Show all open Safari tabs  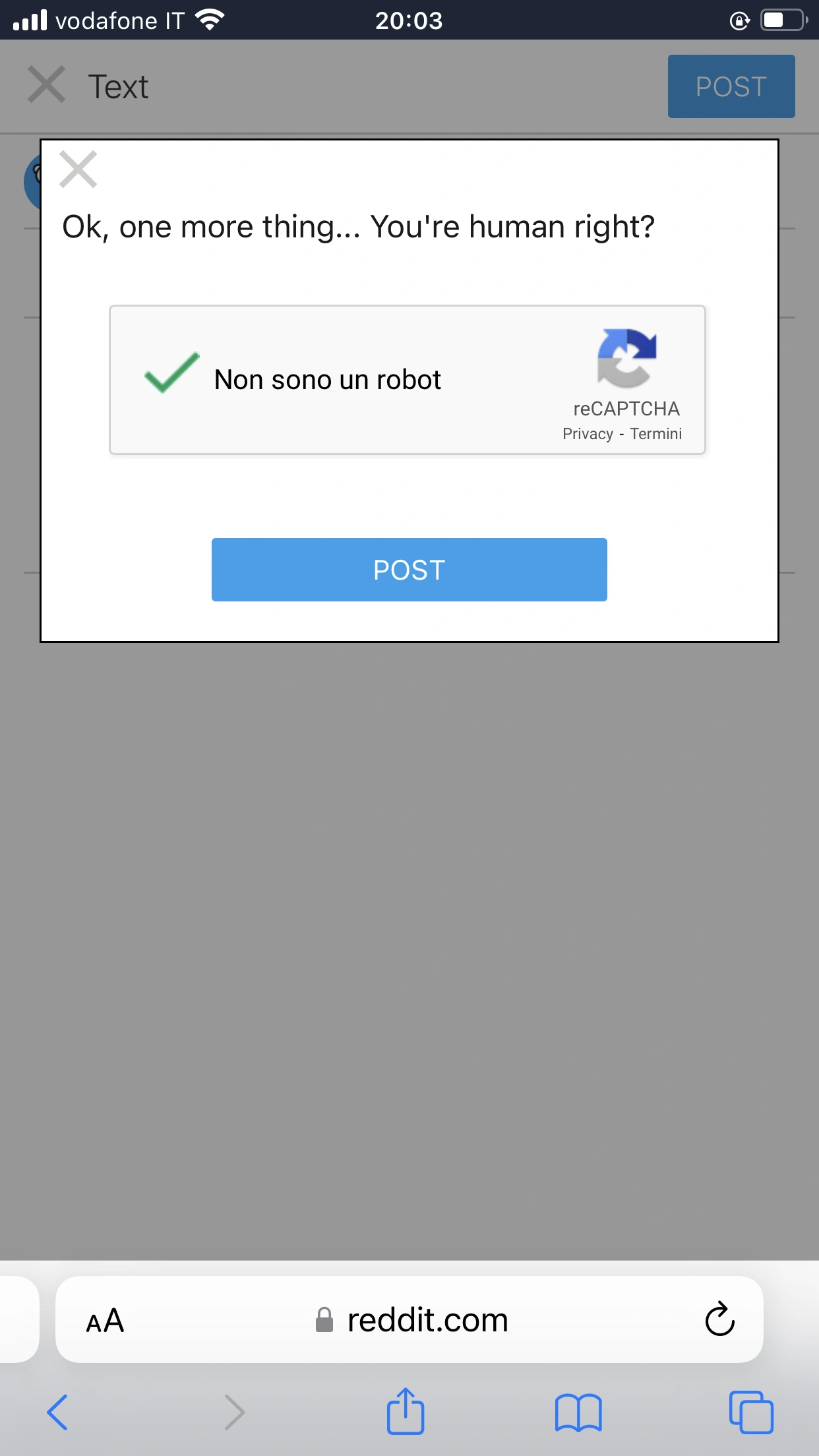coord(751,1412)
